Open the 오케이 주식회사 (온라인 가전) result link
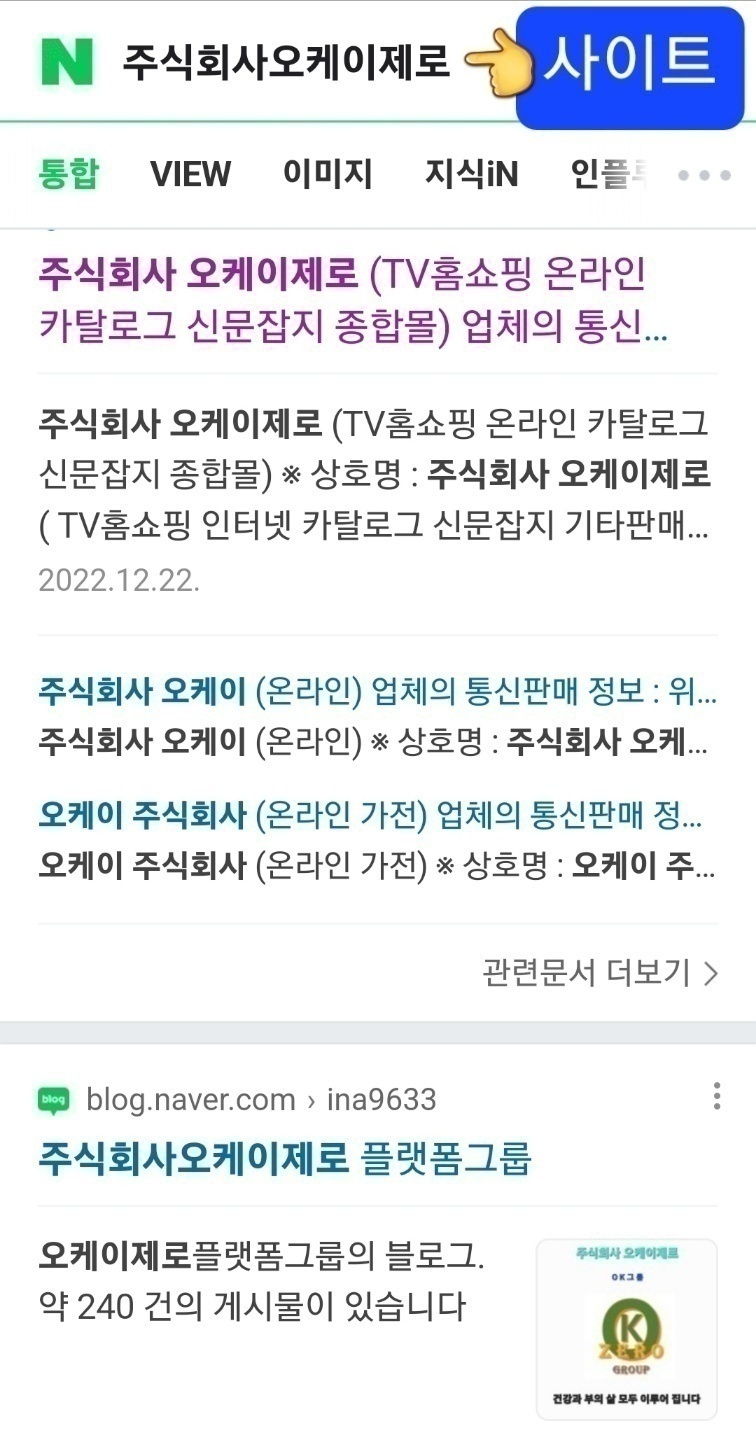 pos(370,816)
